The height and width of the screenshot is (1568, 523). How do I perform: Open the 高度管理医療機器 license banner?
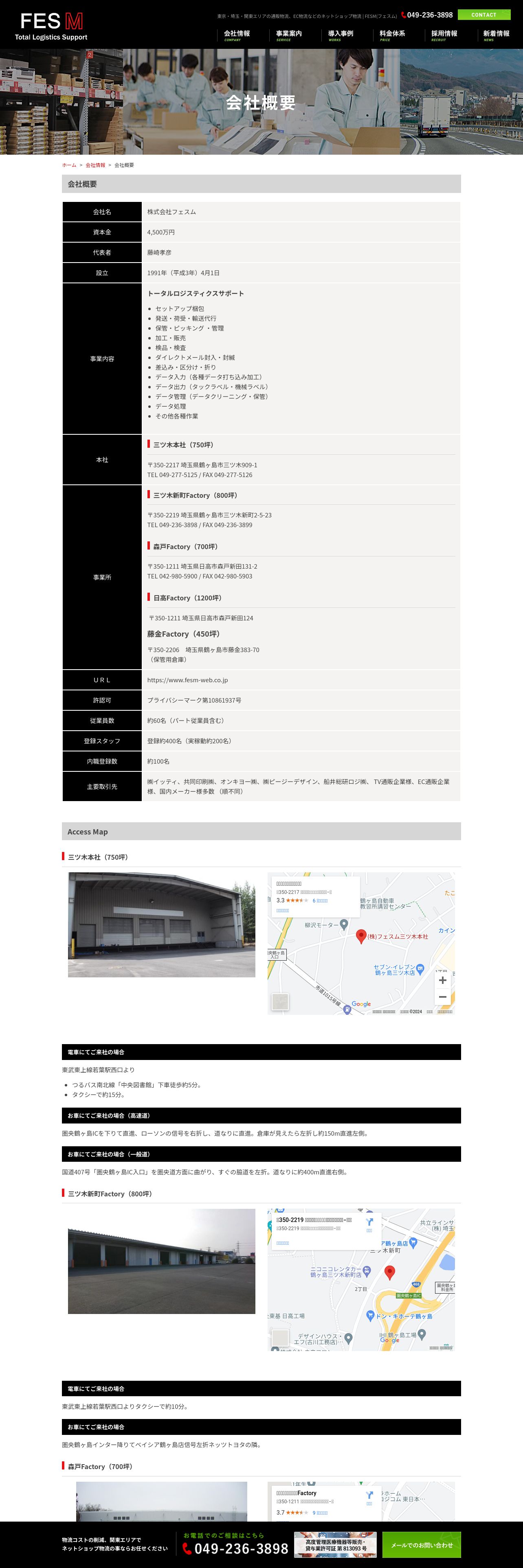point(336,1545)
